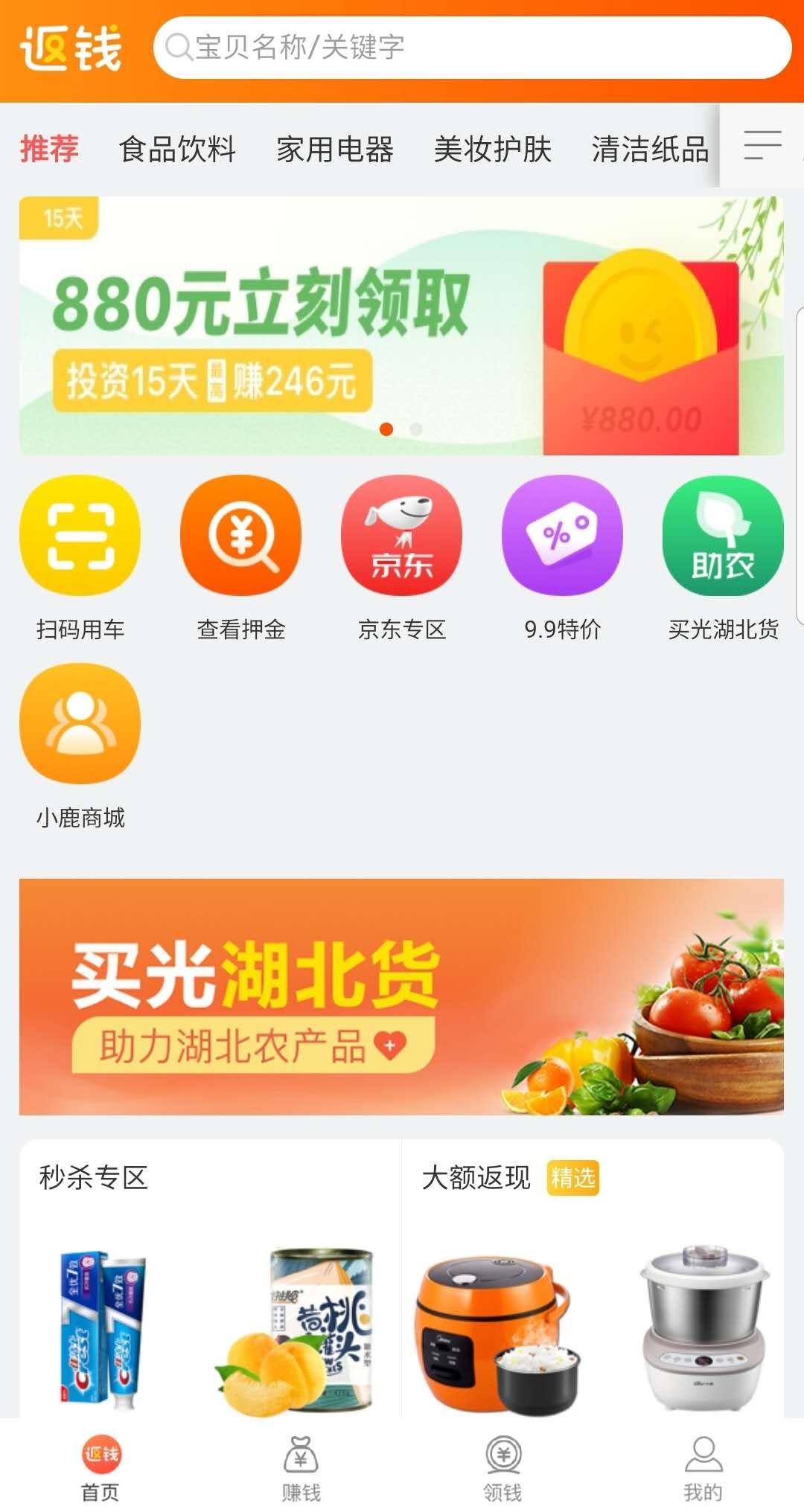Open 扫码用车 scan feature
The image size is (804, 1512).
pos(80,558)
